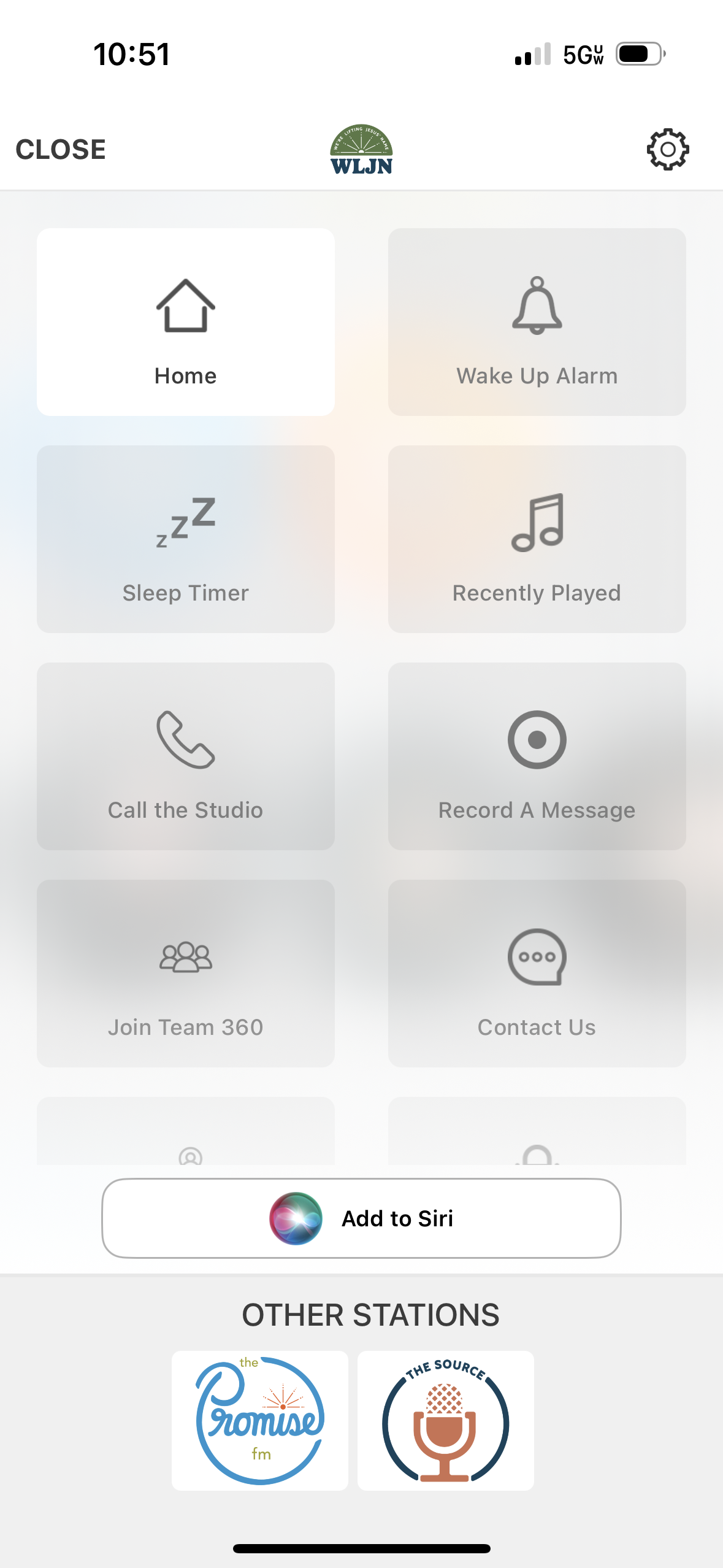Viewport: 723px width, 1568px height.
Task: Tap the Add to Siri button
Action: pyautogui.click(x=361, y=1218)
